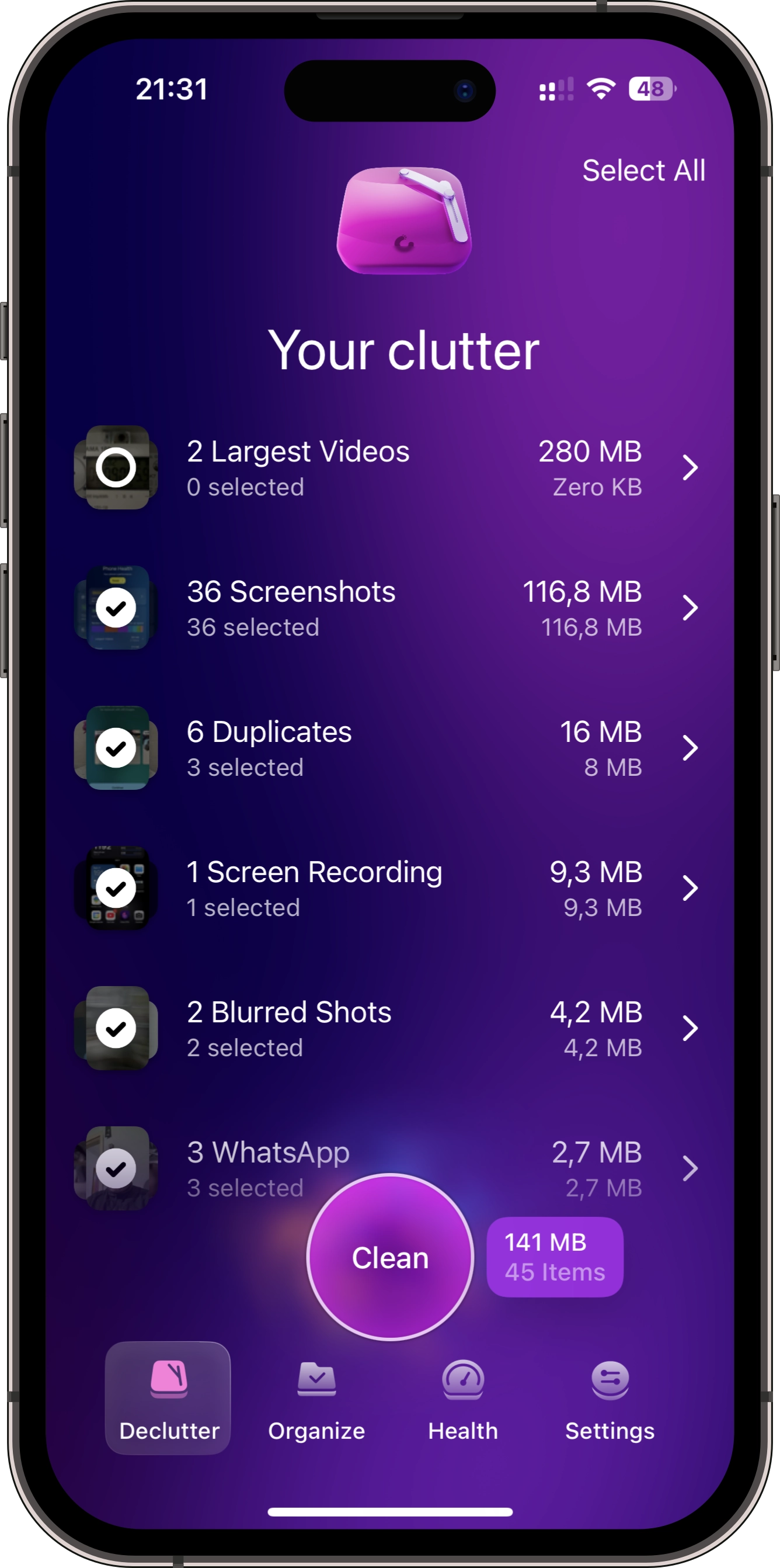780x1568 pixels.
Task: Open the 1 Screen Recording row
Action: [690, 888]
